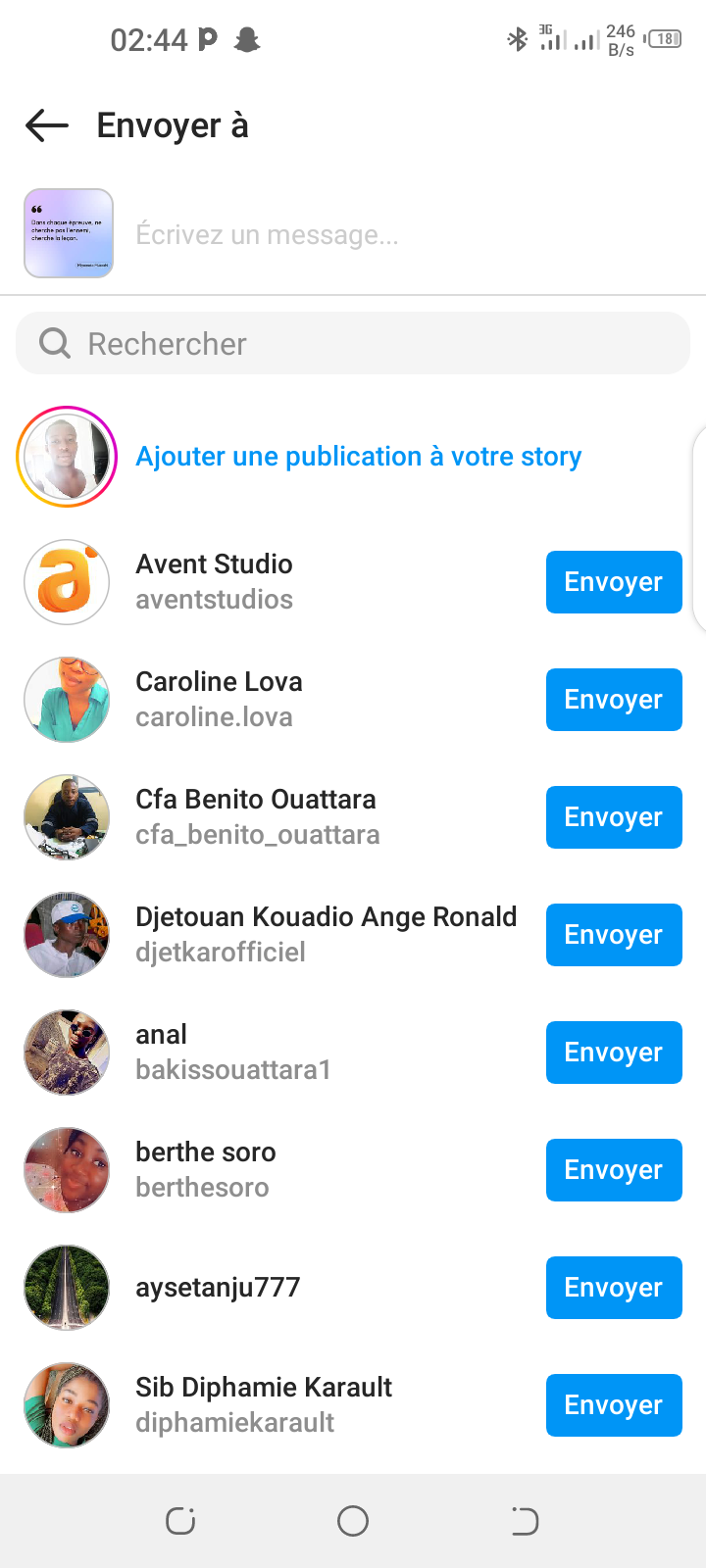Open the recent apps view
The width and height of the screenshot is (706, 1568).
click(x=180, y=1521)
